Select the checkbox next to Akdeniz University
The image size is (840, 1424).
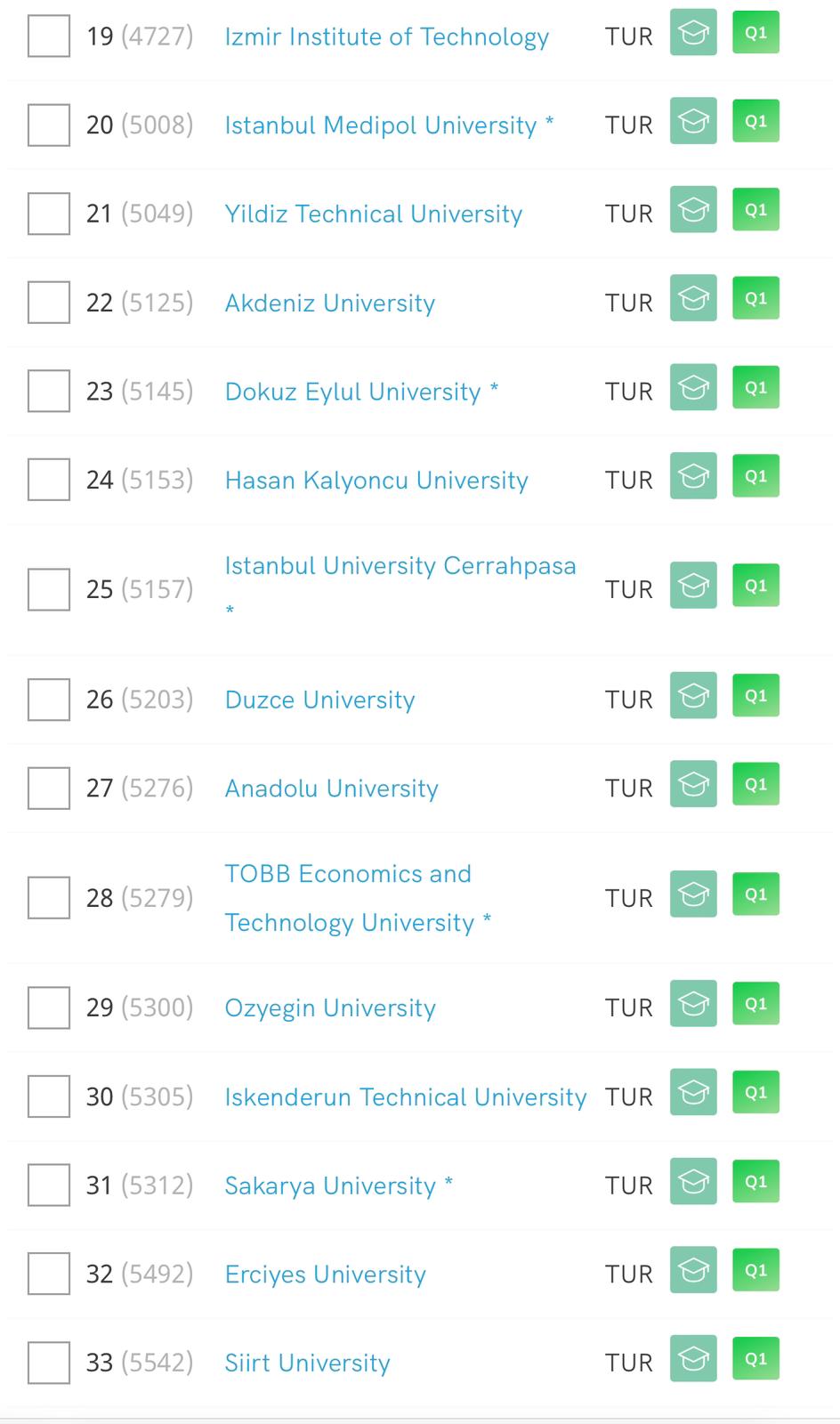pyautogui.click(x=49, y=303)
